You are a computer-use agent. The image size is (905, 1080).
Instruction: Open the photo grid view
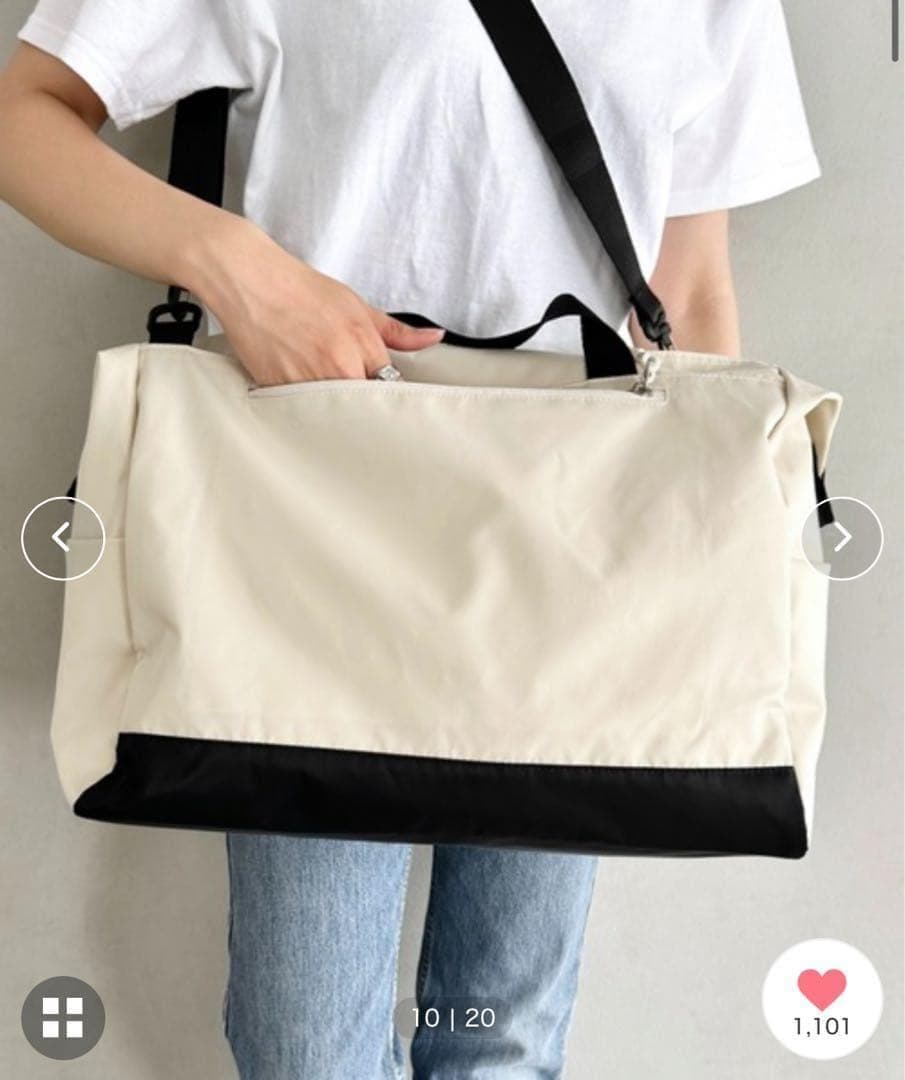point(62,1017)
